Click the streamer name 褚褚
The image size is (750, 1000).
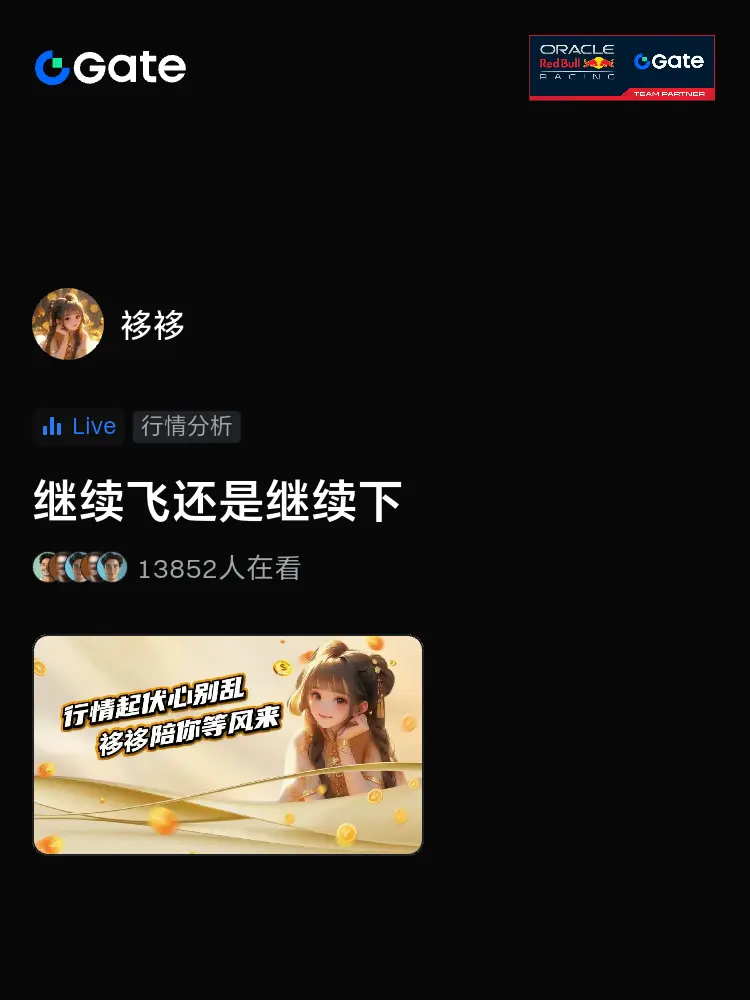point(152,324)
